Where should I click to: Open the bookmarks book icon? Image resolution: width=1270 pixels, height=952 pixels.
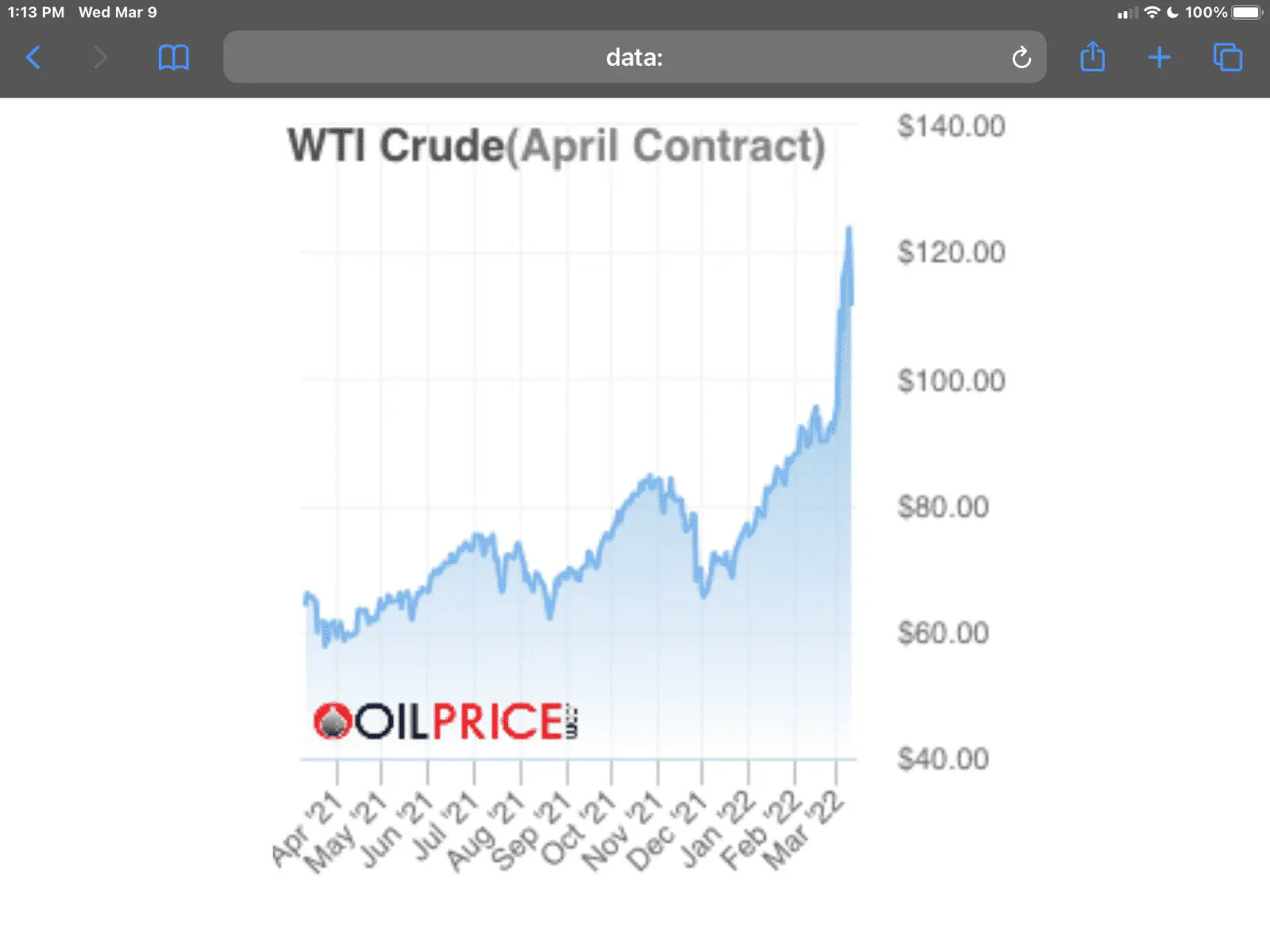point(173,57)
